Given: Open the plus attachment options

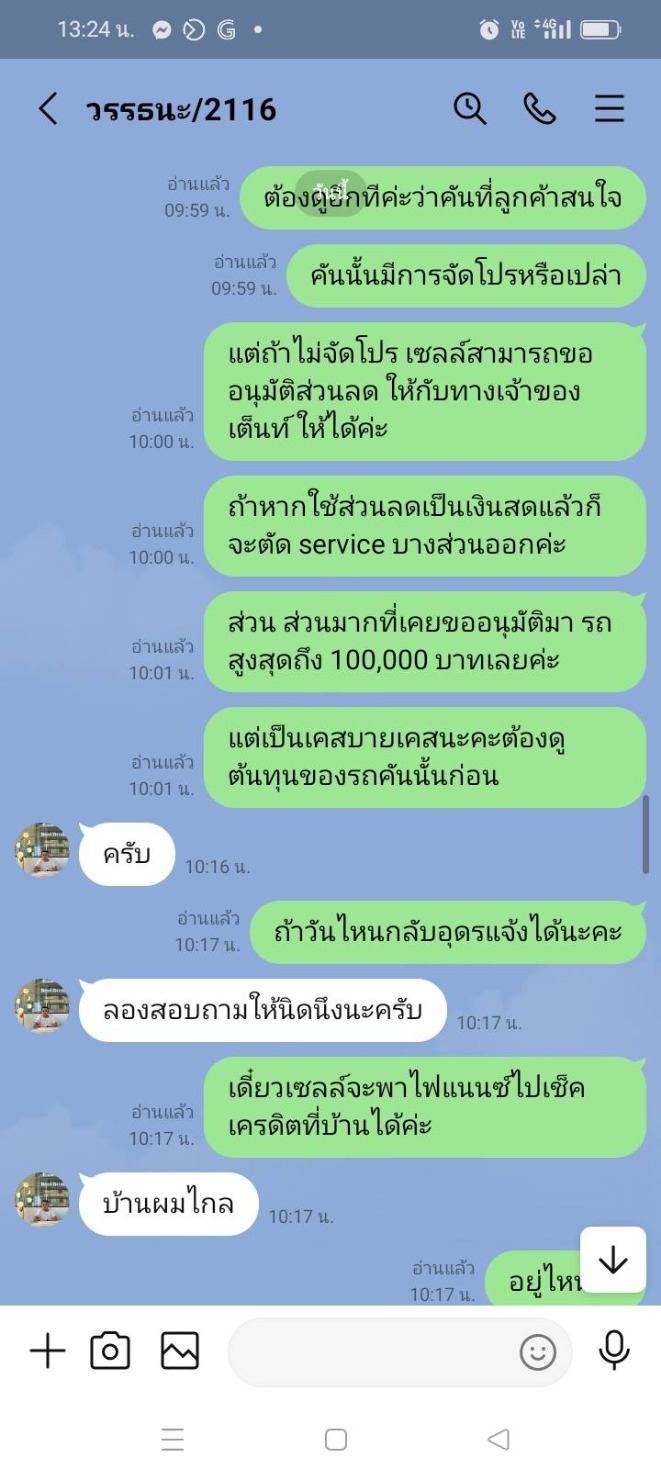Looking at the screenshot, I should point(46,1352).
